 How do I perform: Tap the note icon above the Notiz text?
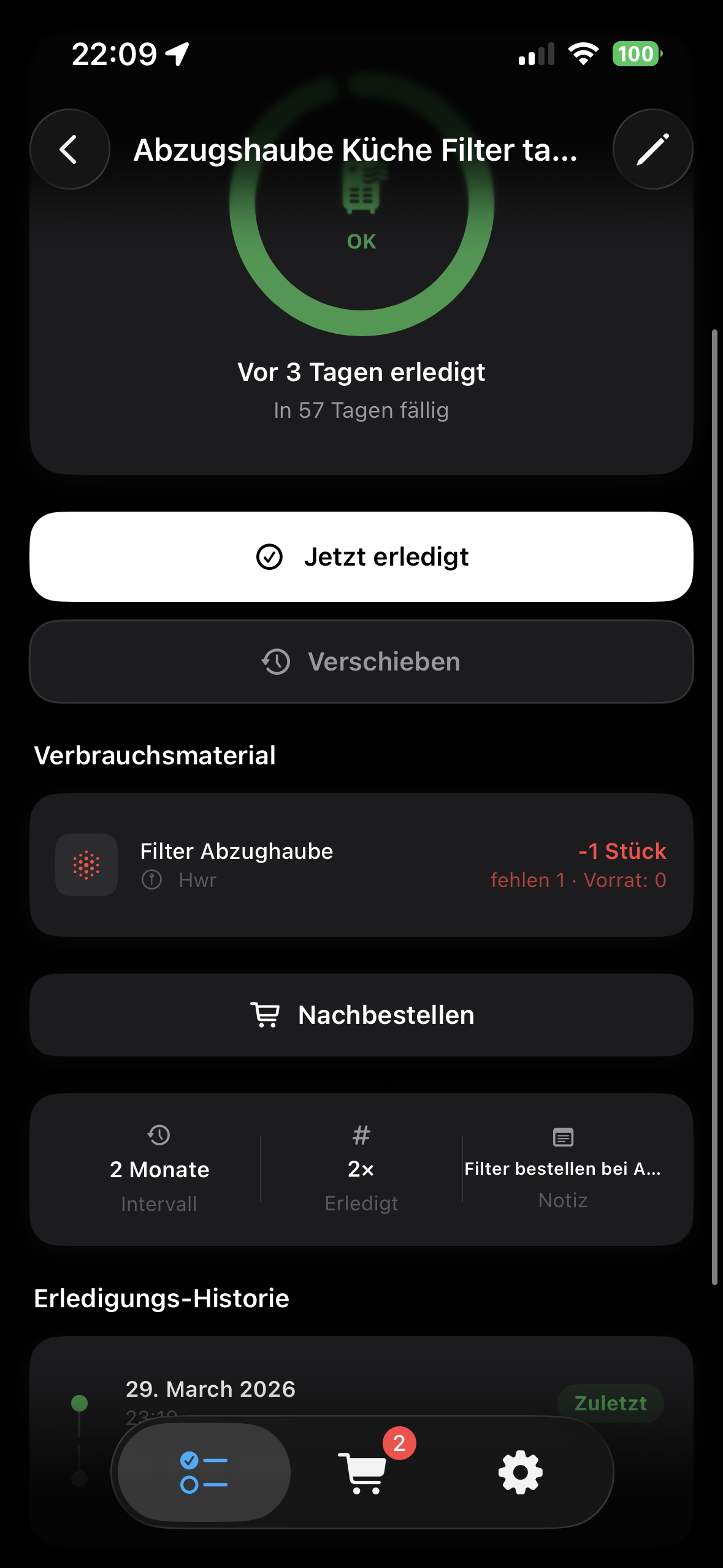(562, 1136)
